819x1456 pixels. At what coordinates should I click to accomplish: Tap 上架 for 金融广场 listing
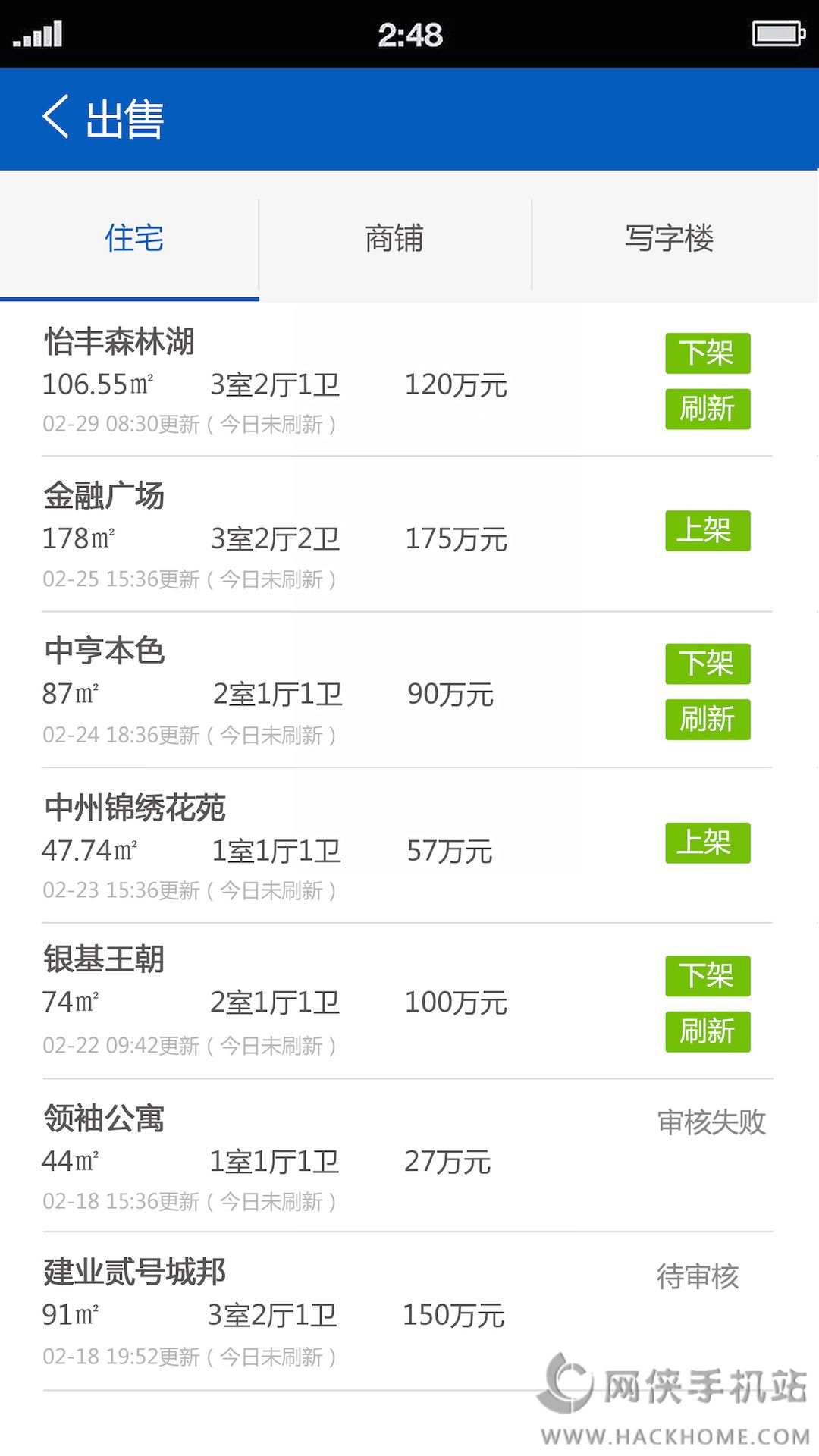click(x=708, y=531)
